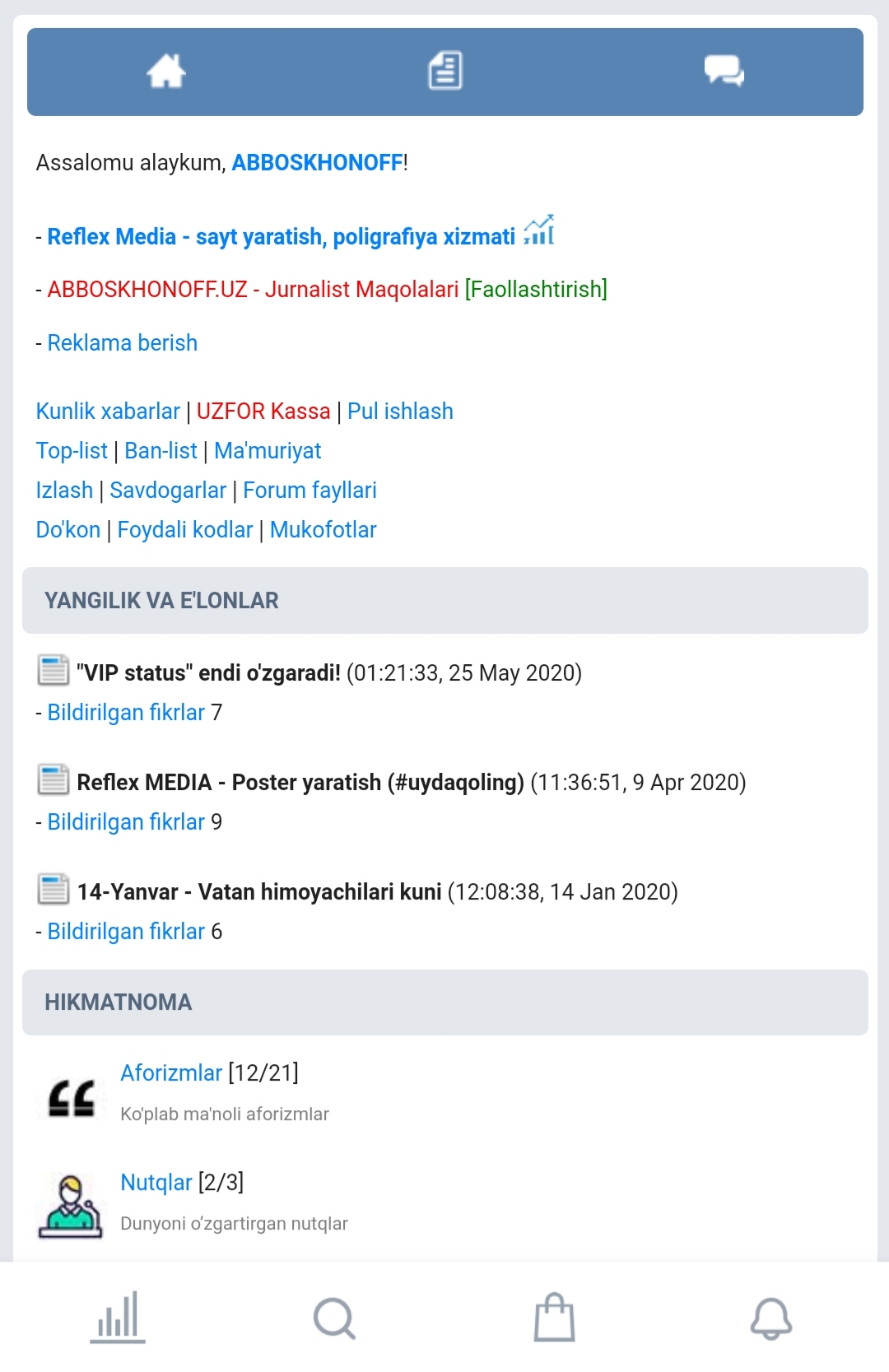Open Forum fayllari

click(x=310, y=491)
